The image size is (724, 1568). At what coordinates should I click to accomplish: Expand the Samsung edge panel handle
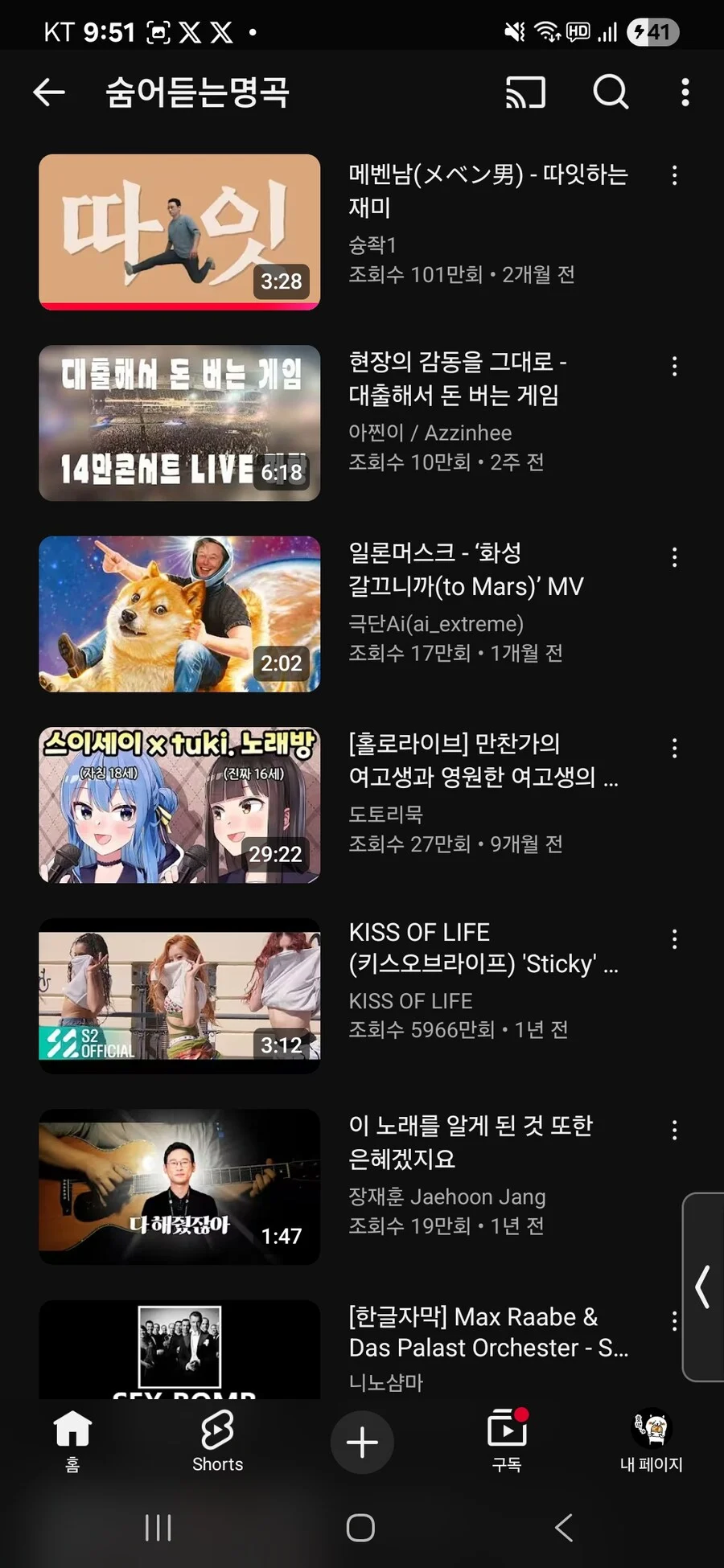(702, 1287)
